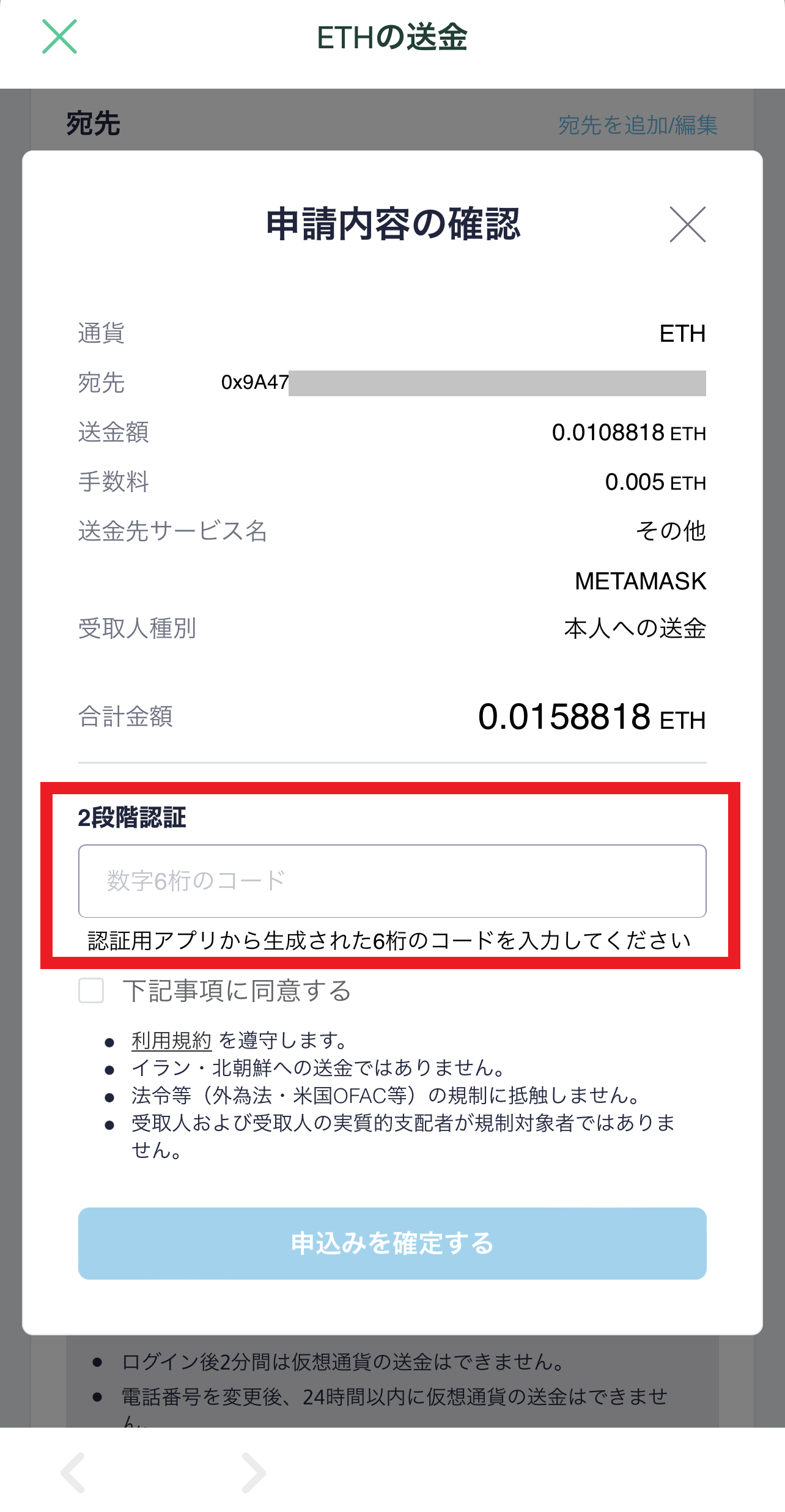Go back with the browser back arrow
This screenshot has height=1512, width=785.
click(x=73, y=1473)
